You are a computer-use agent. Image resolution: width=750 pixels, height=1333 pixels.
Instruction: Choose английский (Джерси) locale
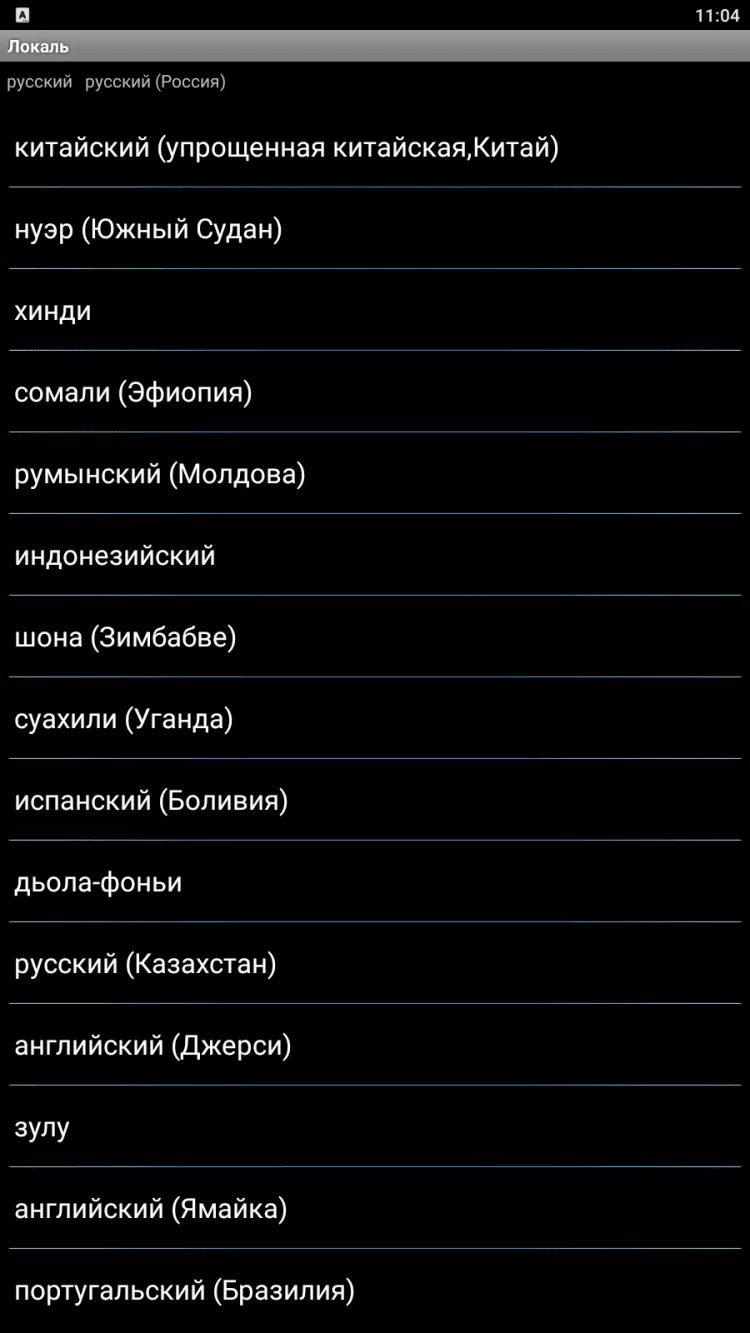click(x=153, y=1046)
